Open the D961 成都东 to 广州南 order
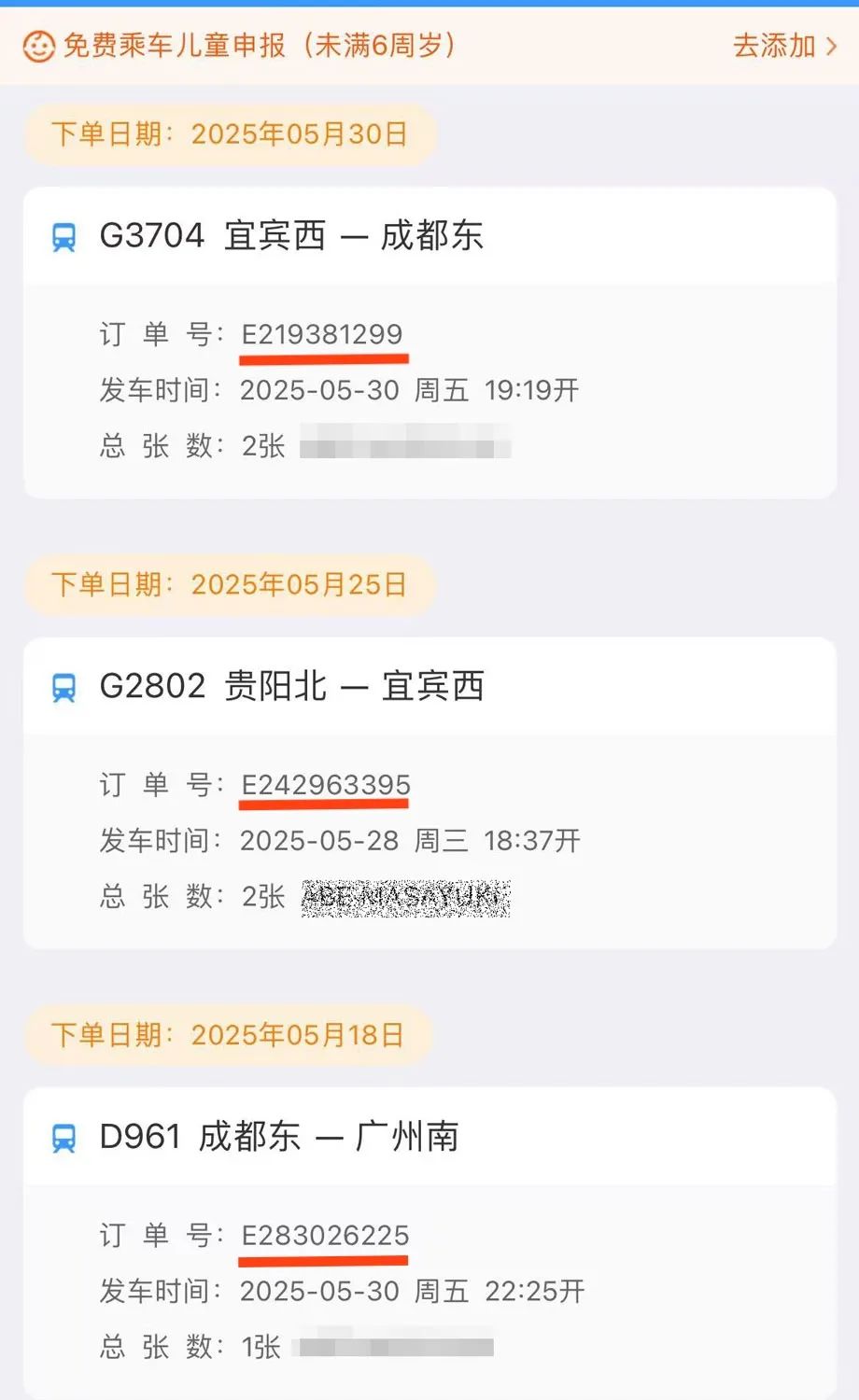Viewport: 859px width, 1400px height. click(429, 1243)
